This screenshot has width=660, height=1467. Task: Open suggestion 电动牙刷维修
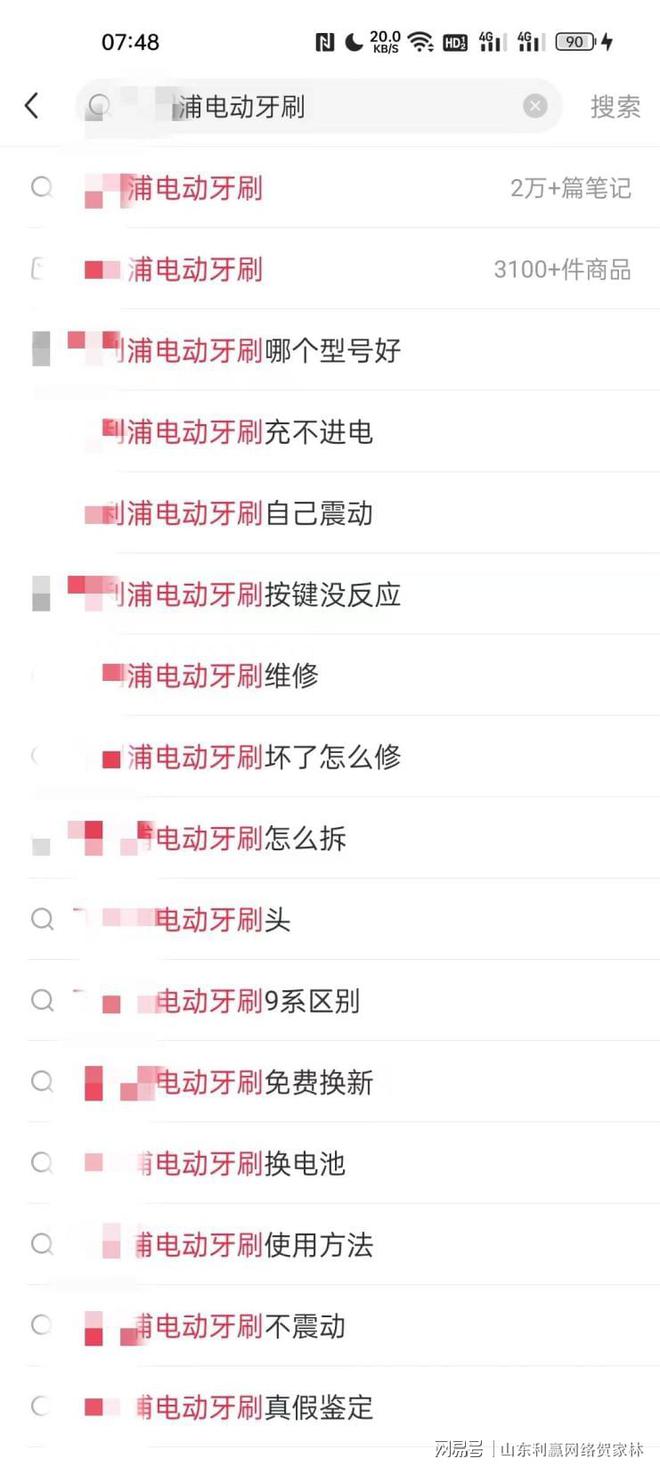click(x=330, y=675)
